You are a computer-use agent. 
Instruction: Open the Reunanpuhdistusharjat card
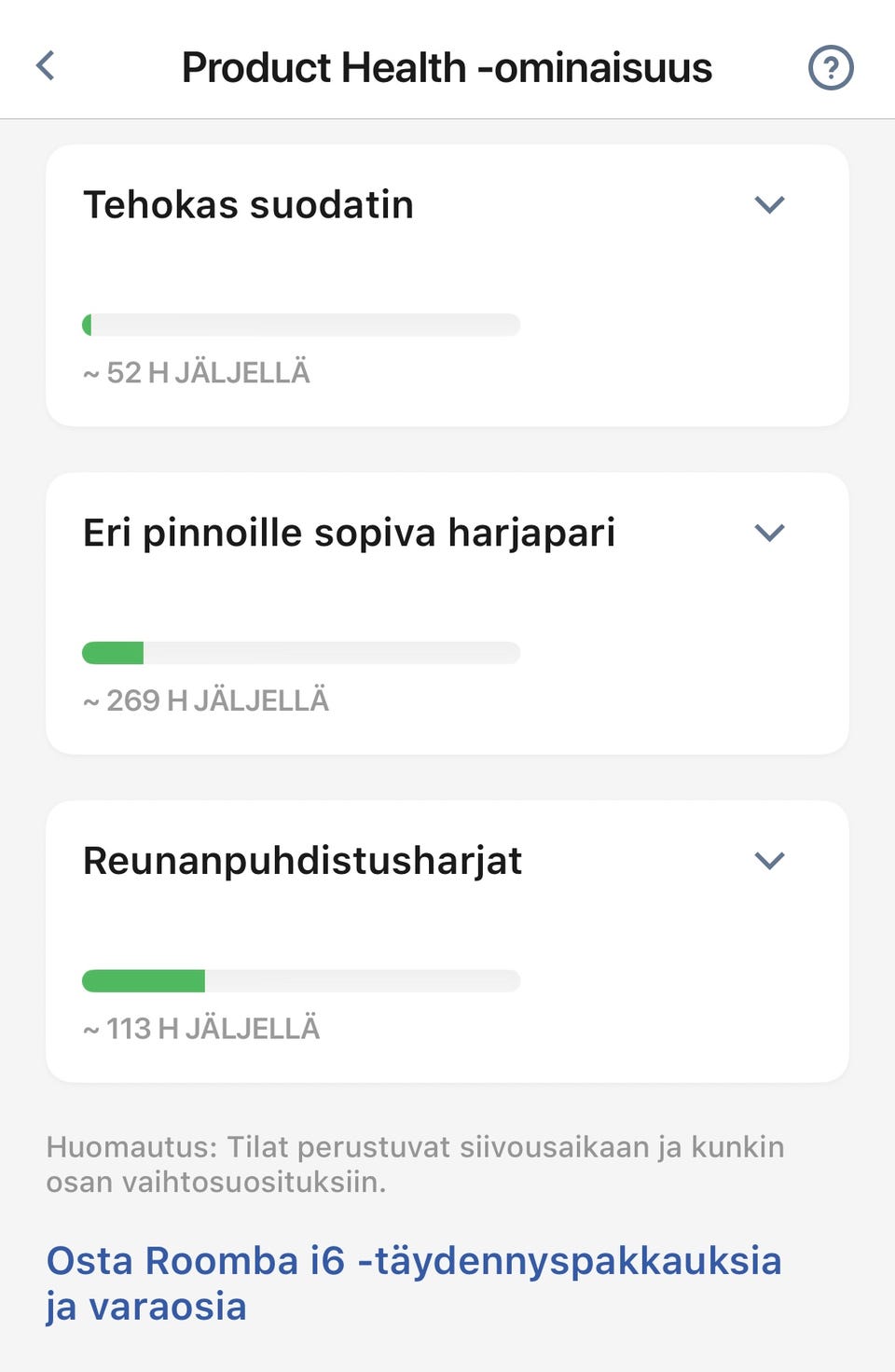302,860
